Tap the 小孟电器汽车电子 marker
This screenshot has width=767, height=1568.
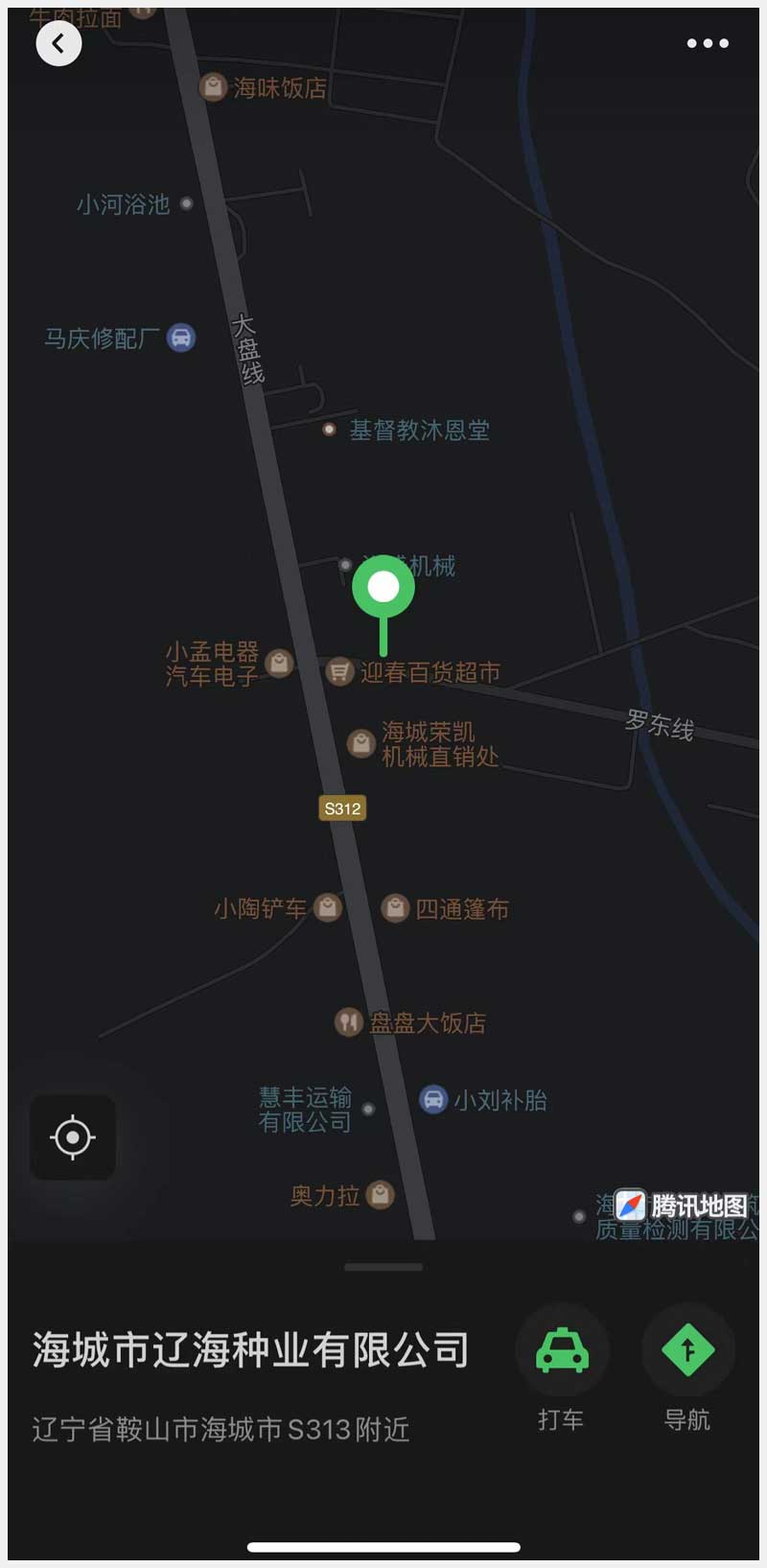pyautogui.click(x=279, y=663)
